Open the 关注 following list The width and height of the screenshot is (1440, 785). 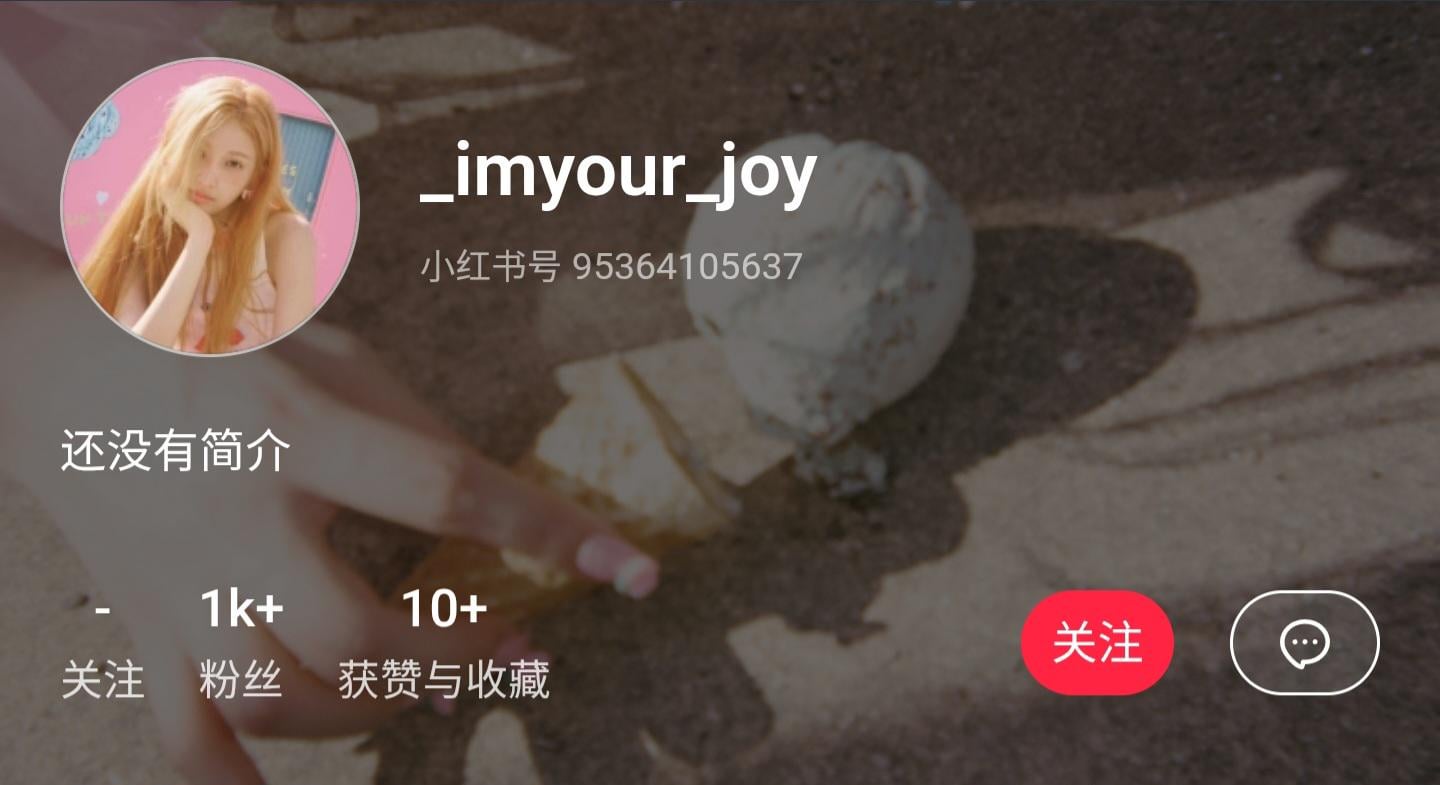103,644
